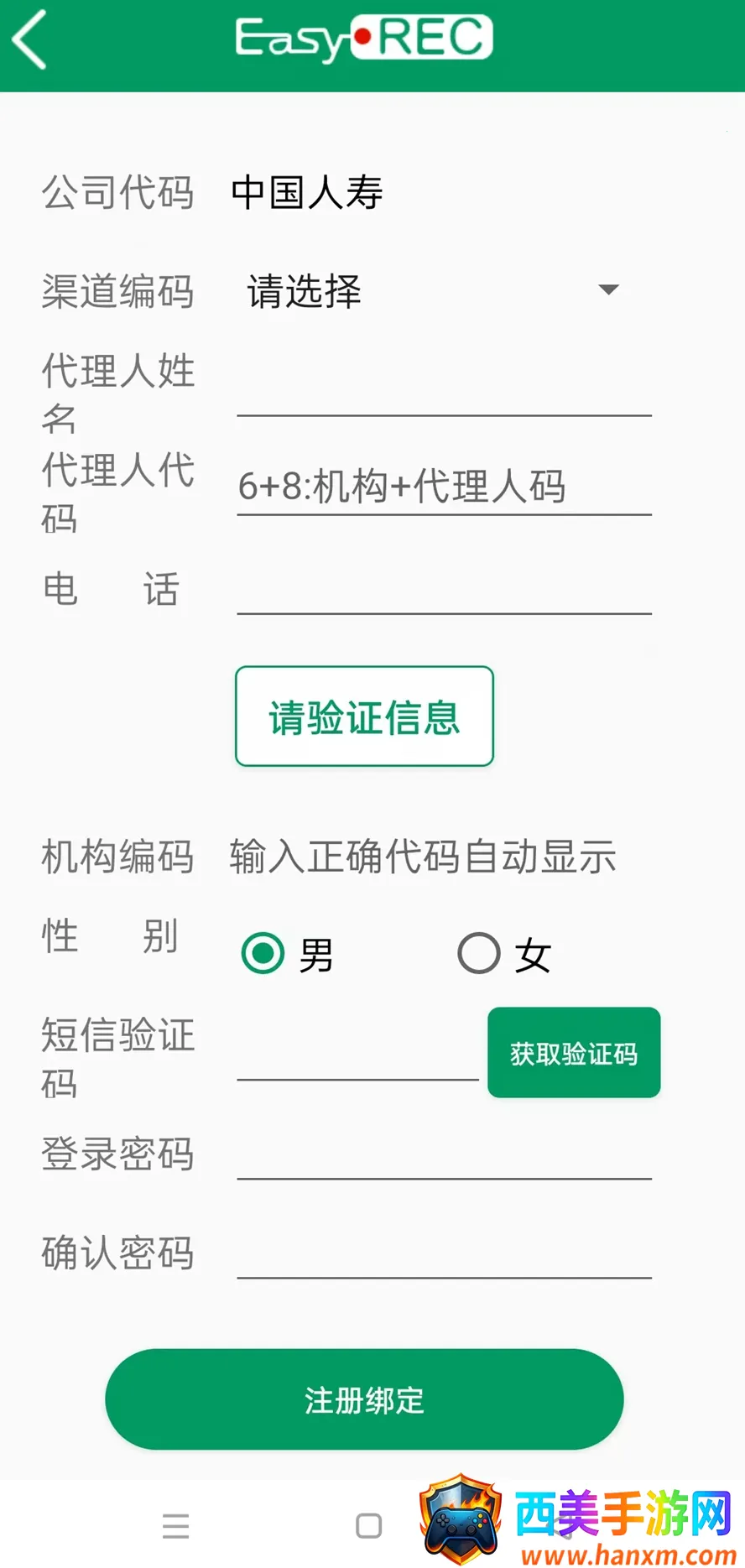Select 男 as gender

(x=263, y=954)
